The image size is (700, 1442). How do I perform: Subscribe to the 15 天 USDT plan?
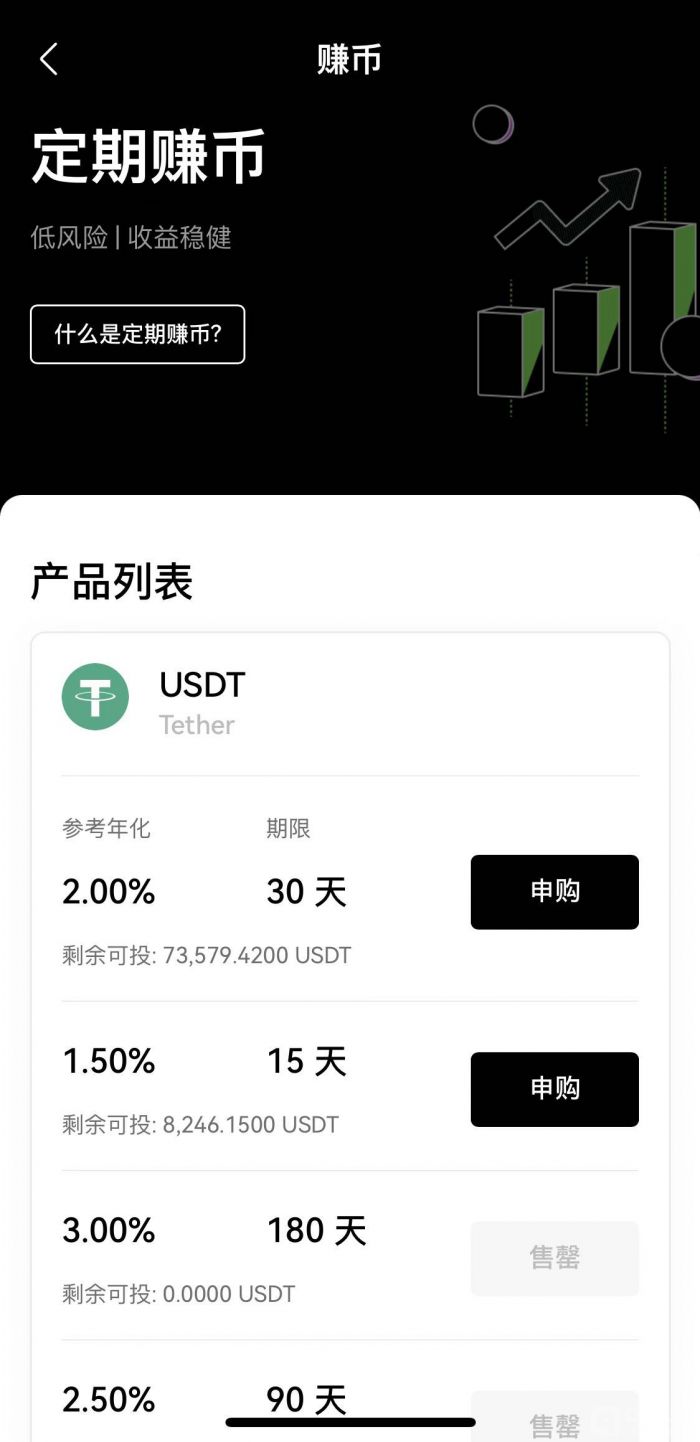(x=554, y=1089)
